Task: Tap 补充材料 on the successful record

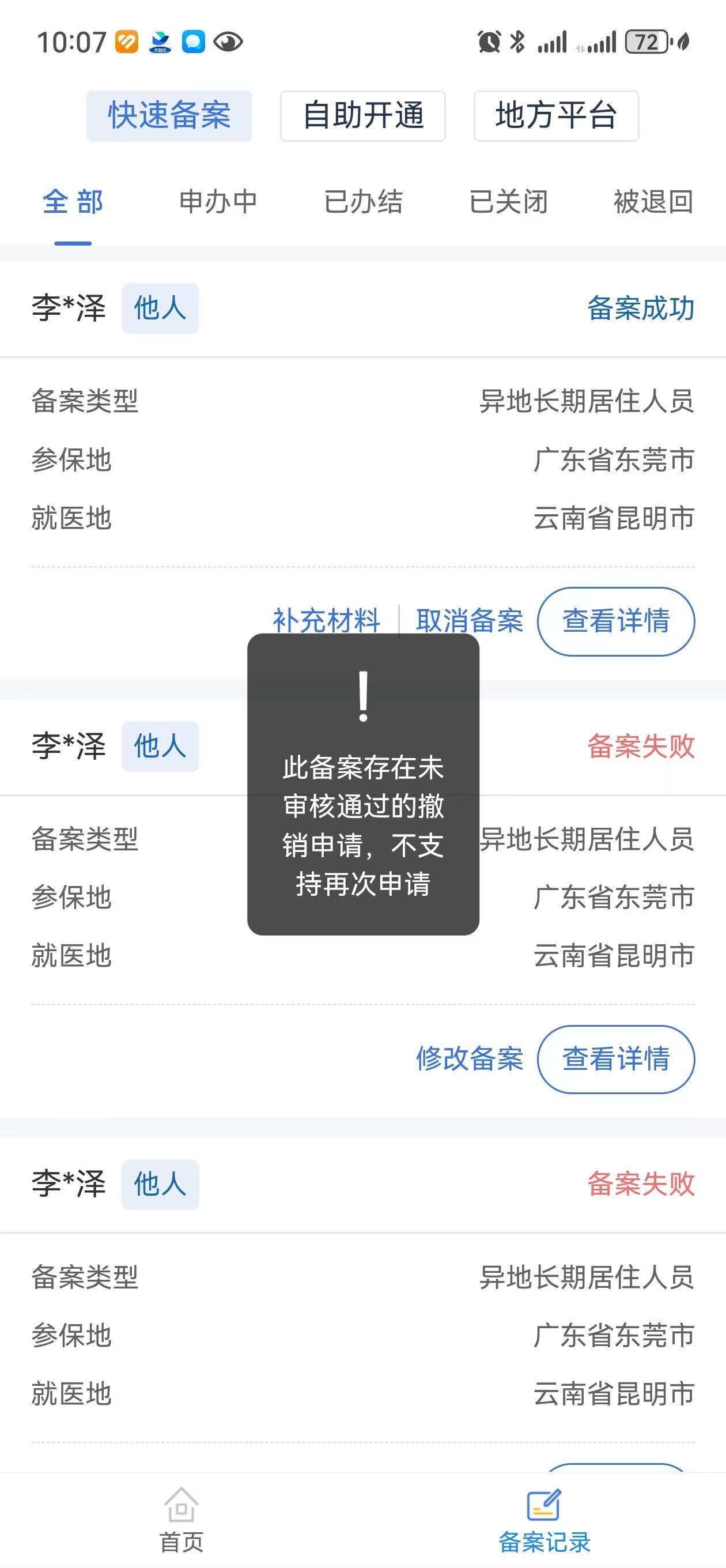Action: (x=326, y=620)
